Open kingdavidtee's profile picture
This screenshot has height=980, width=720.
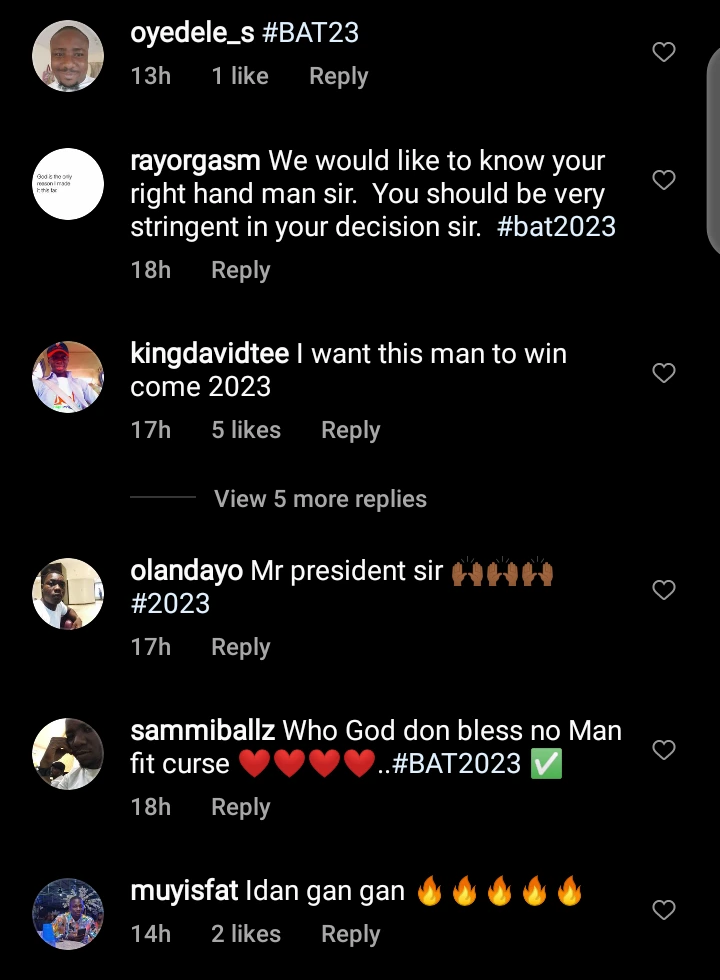[x=68, y=377]
